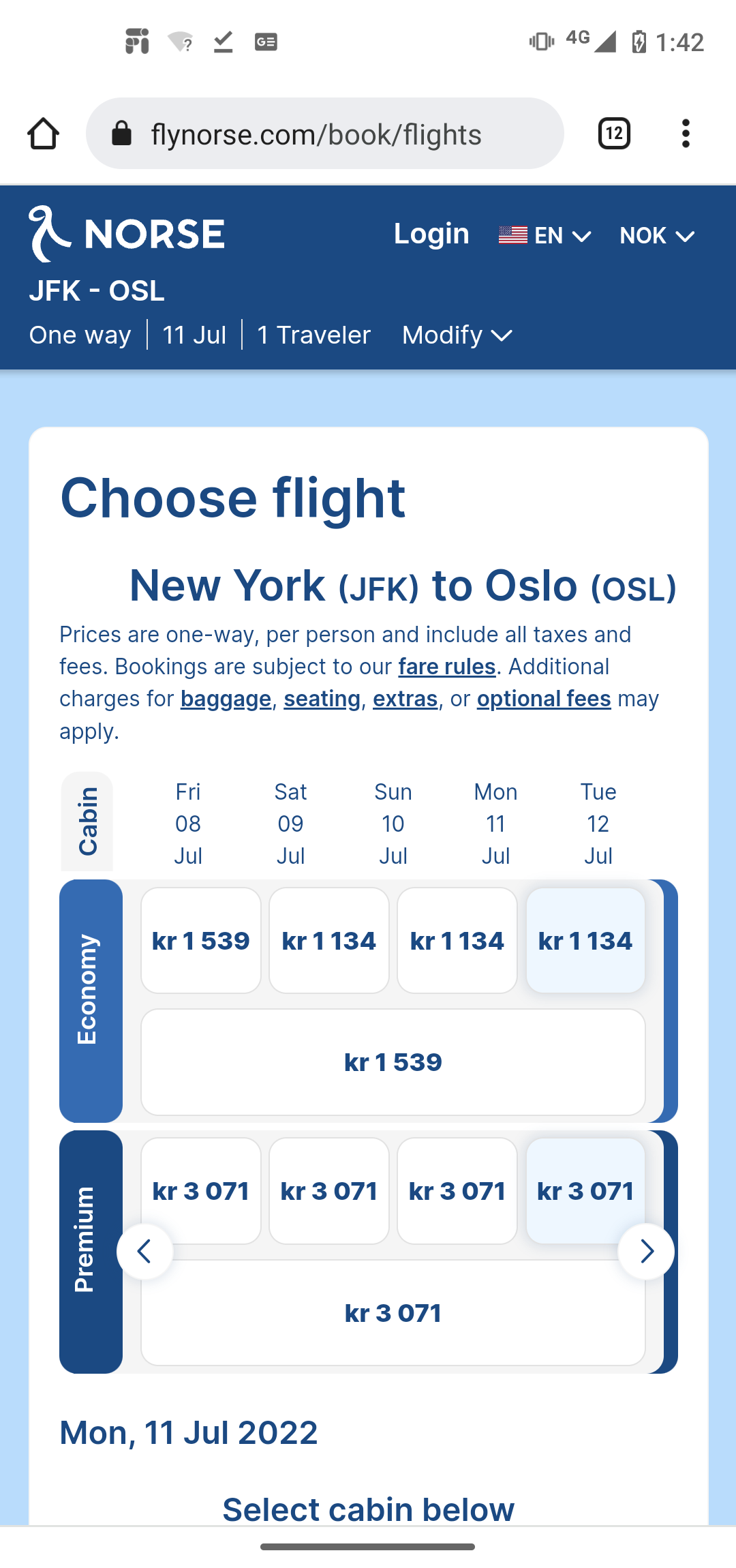
Task: Select the wide Premium fare kr 3 071
Action: pyautogui.click(x=393, y=1313)
